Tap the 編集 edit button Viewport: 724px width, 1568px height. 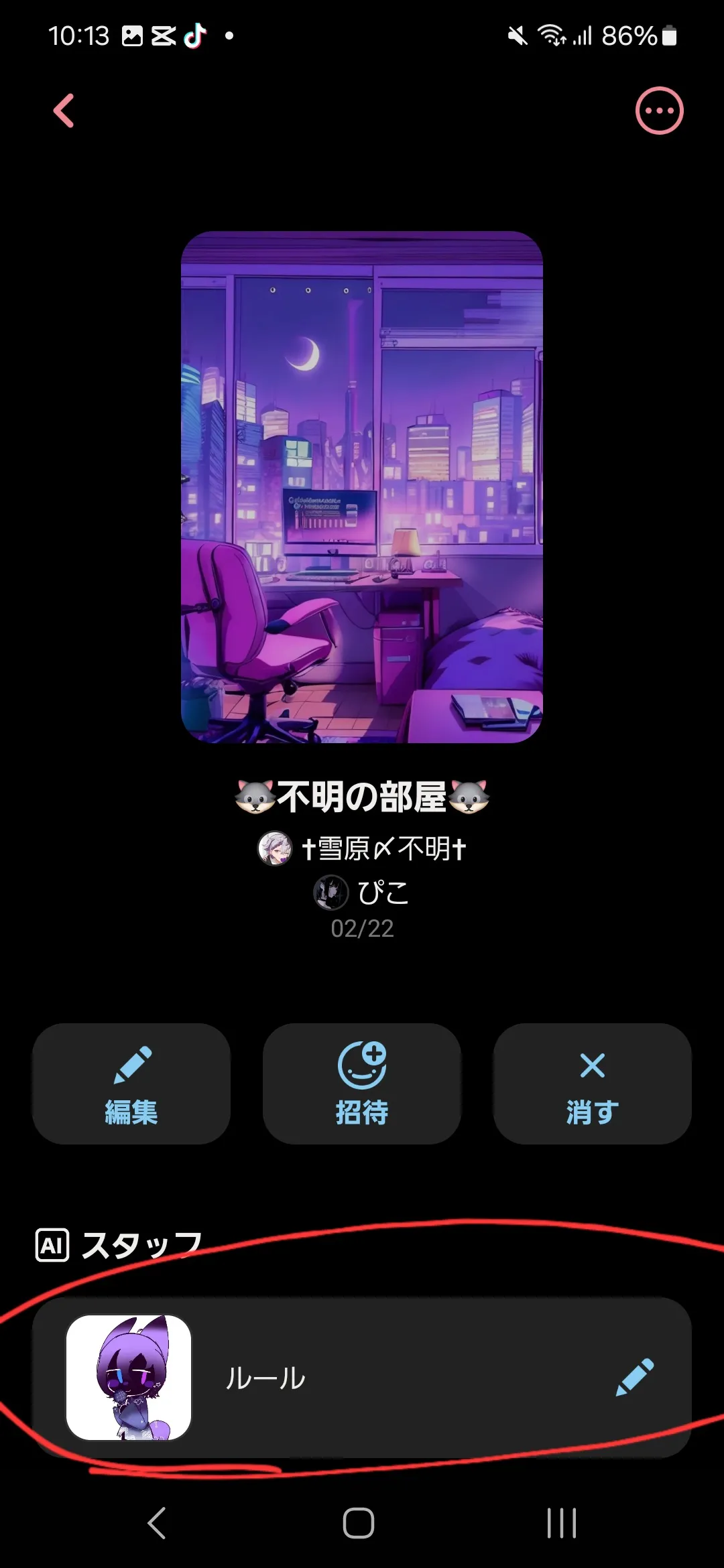[131, 1084]
